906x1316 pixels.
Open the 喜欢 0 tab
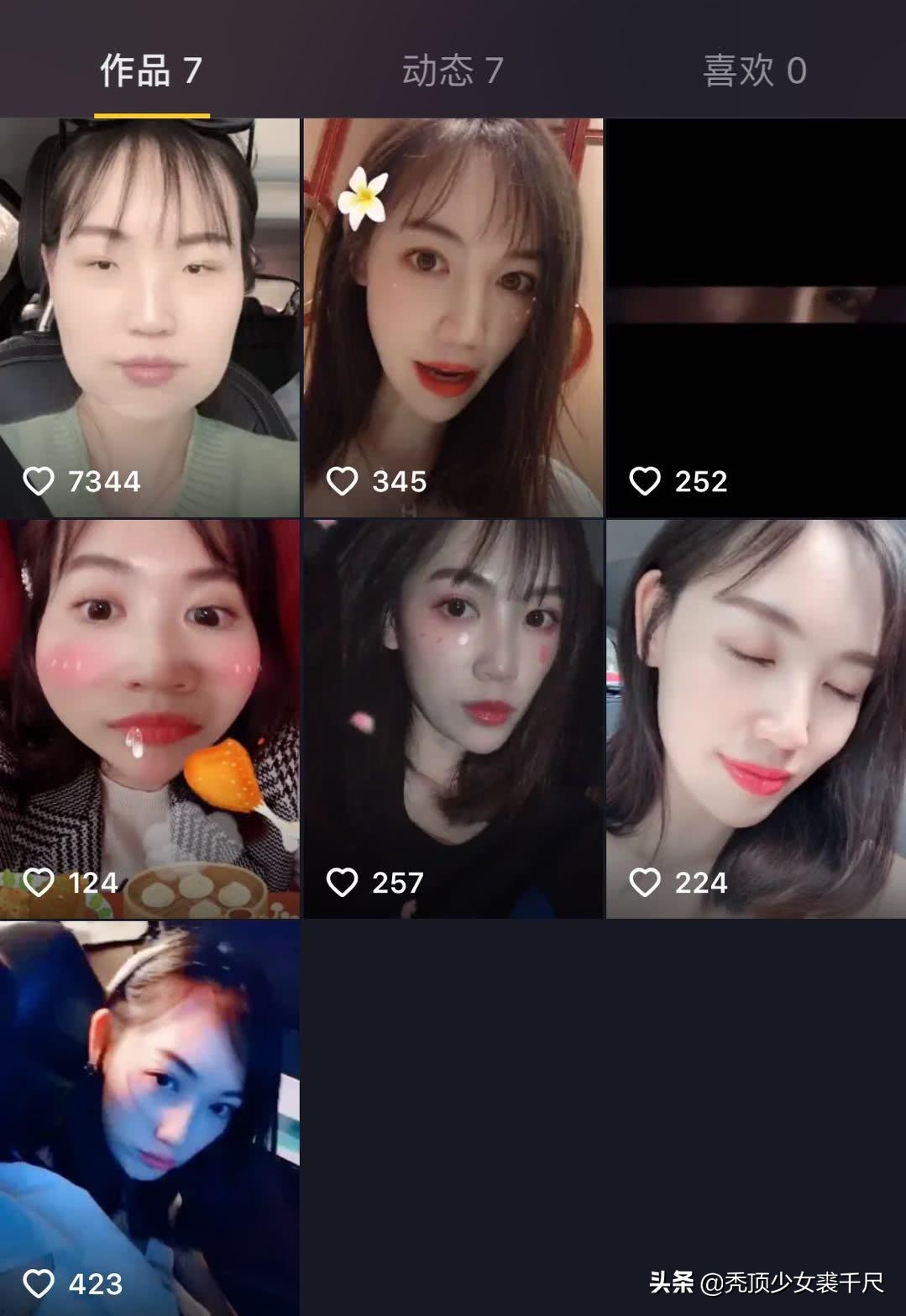pyautogui.click(x=754, y=71)
